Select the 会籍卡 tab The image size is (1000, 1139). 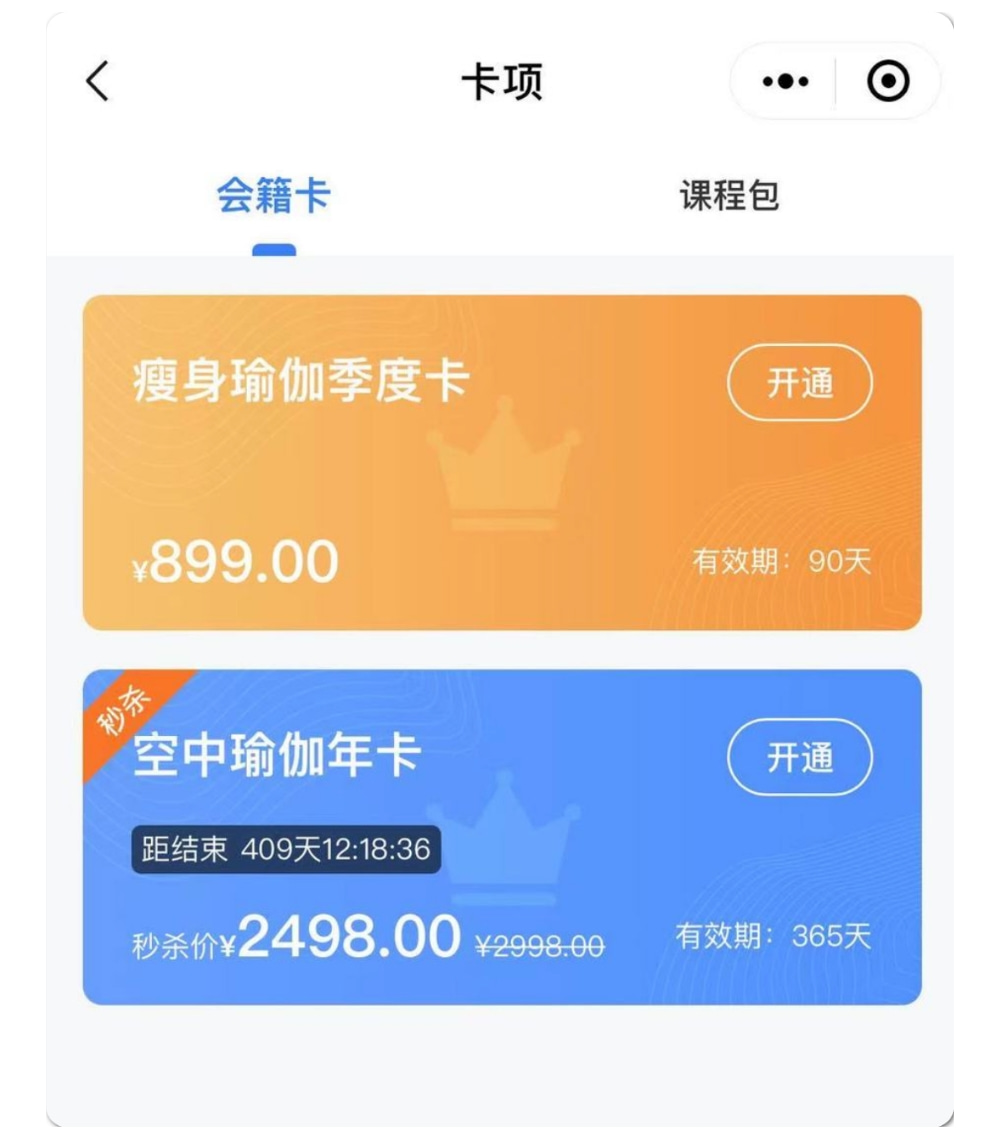coord(273,196)
